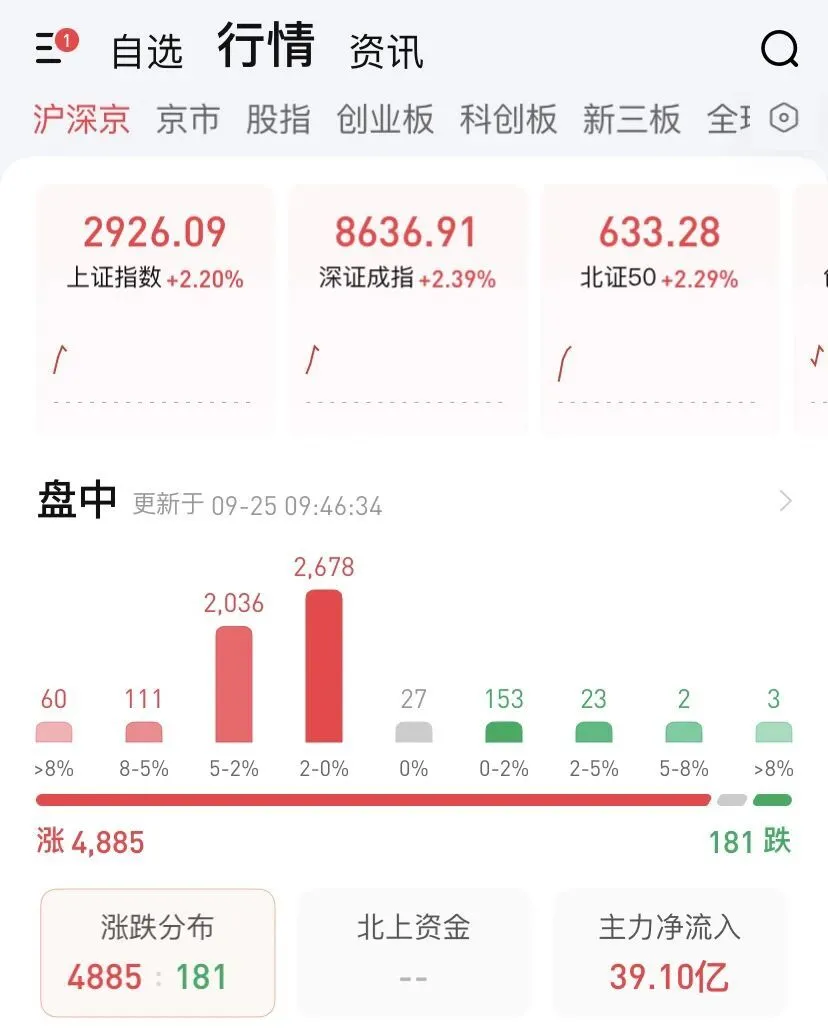
Task: Open the 深证成指 index card
Action: [x=407, y=308]
